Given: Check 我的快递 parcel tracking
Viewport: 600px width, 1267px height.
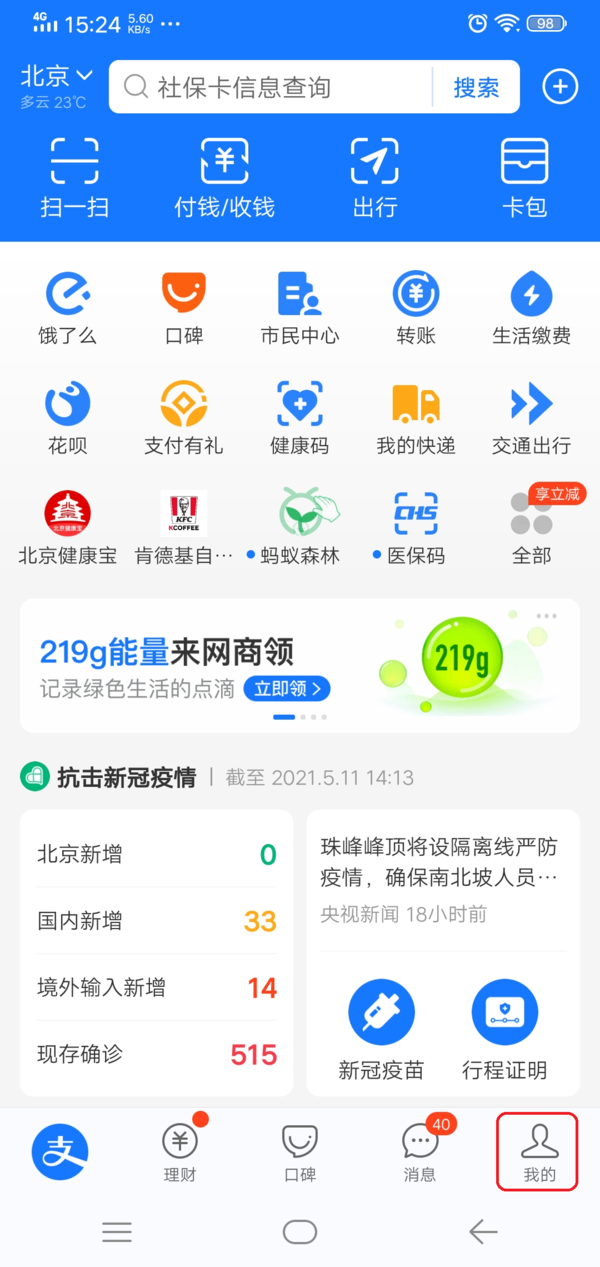Looking at the screenshot, I should [416, 418].
